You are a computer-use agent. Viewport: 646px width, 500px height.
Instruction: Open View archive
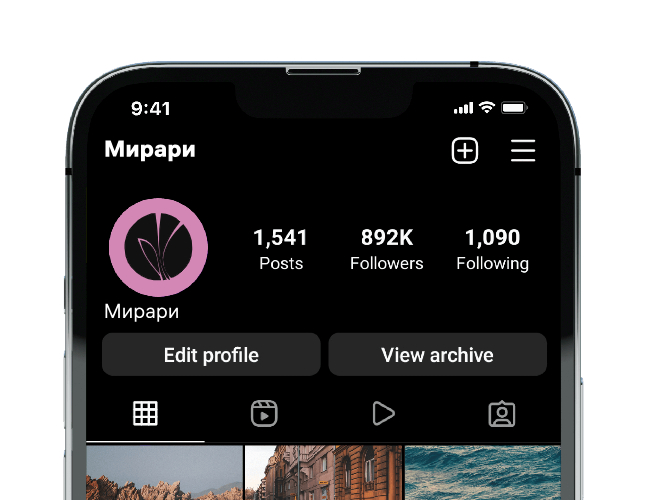437,355
